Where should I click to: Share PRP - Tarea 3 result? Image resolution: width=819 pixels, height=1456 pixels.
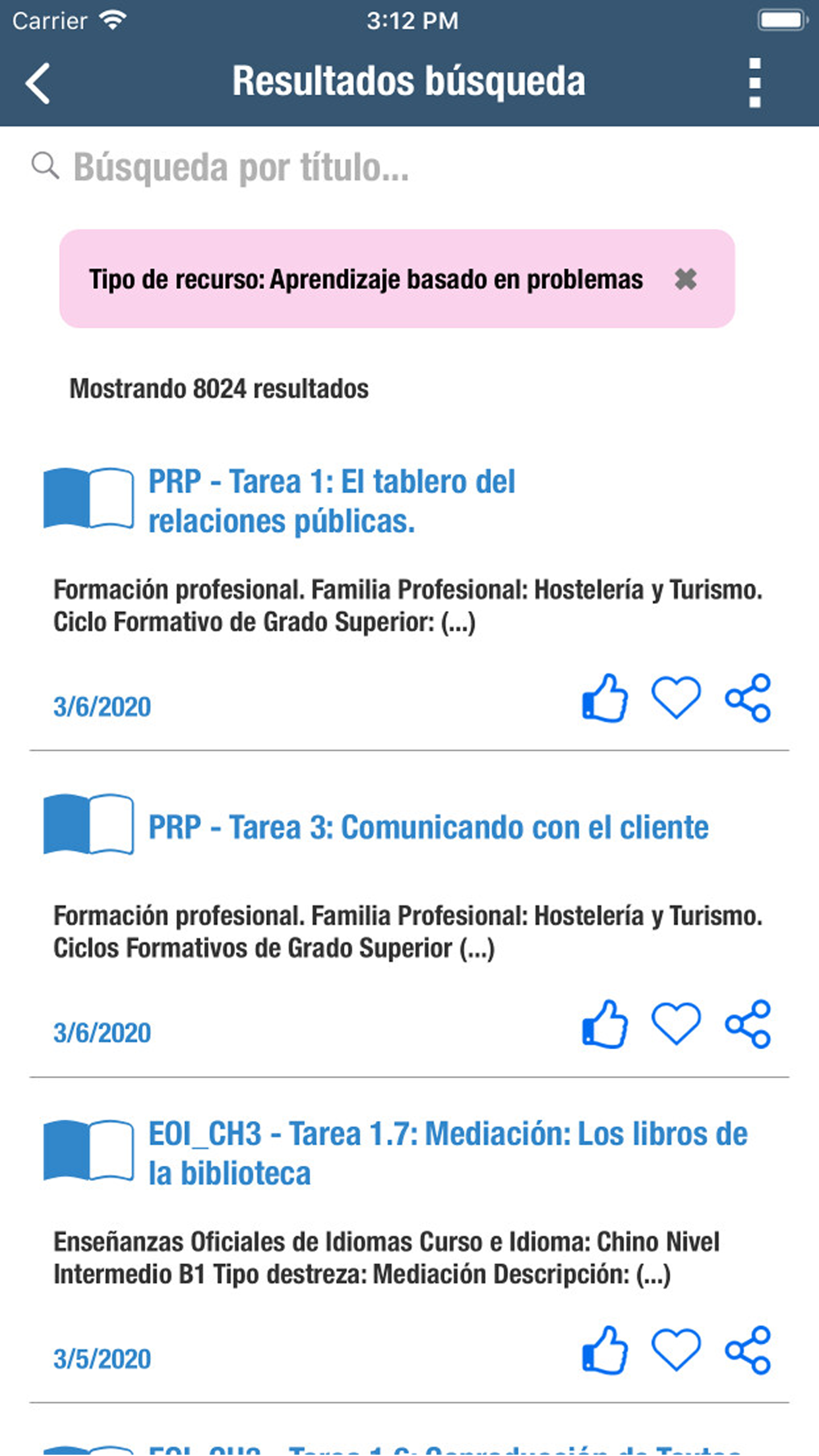748,1024
